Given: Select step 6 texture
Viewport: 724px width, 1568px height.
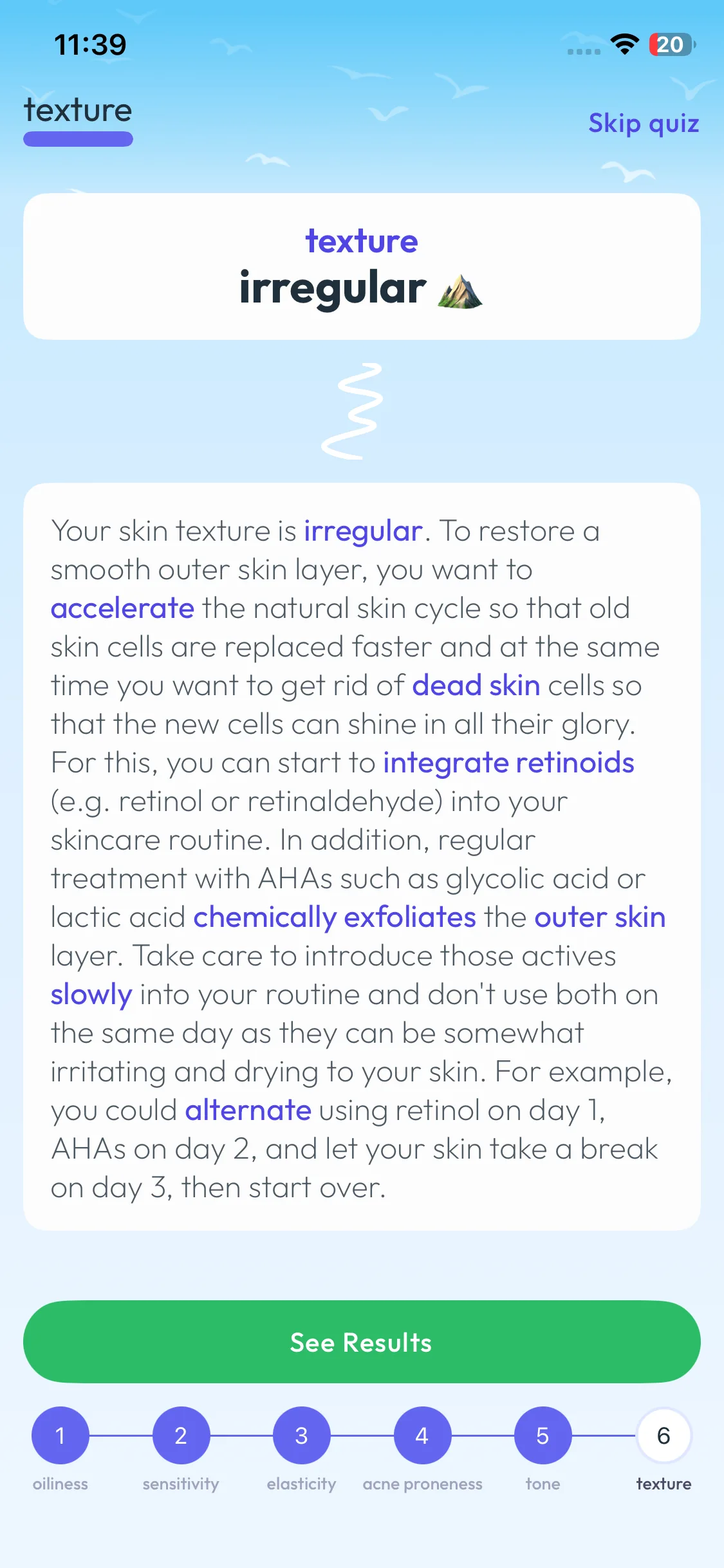Looking at the screenshot, I should tap(664, 1435).
